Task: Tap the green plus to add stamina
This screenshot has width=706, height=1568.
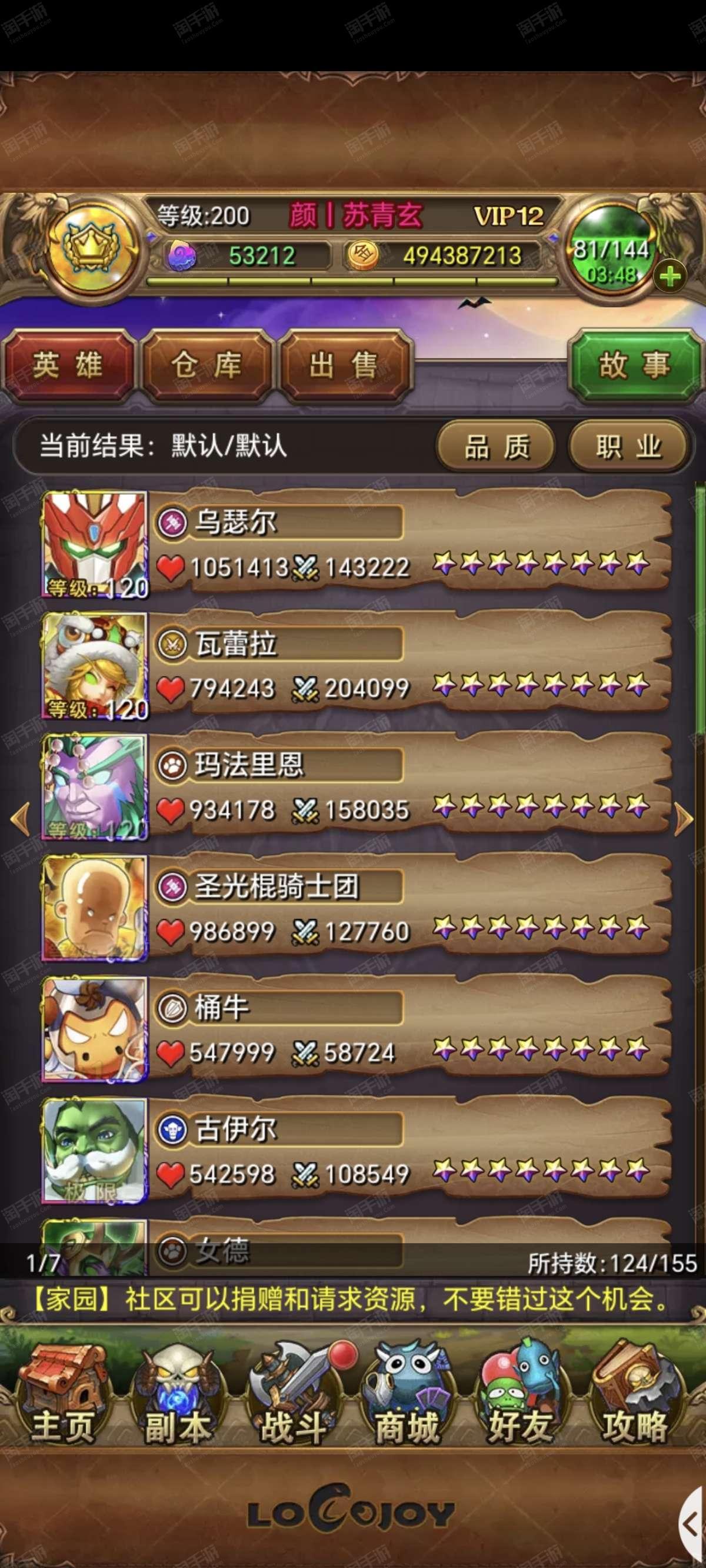Action: 670,277
